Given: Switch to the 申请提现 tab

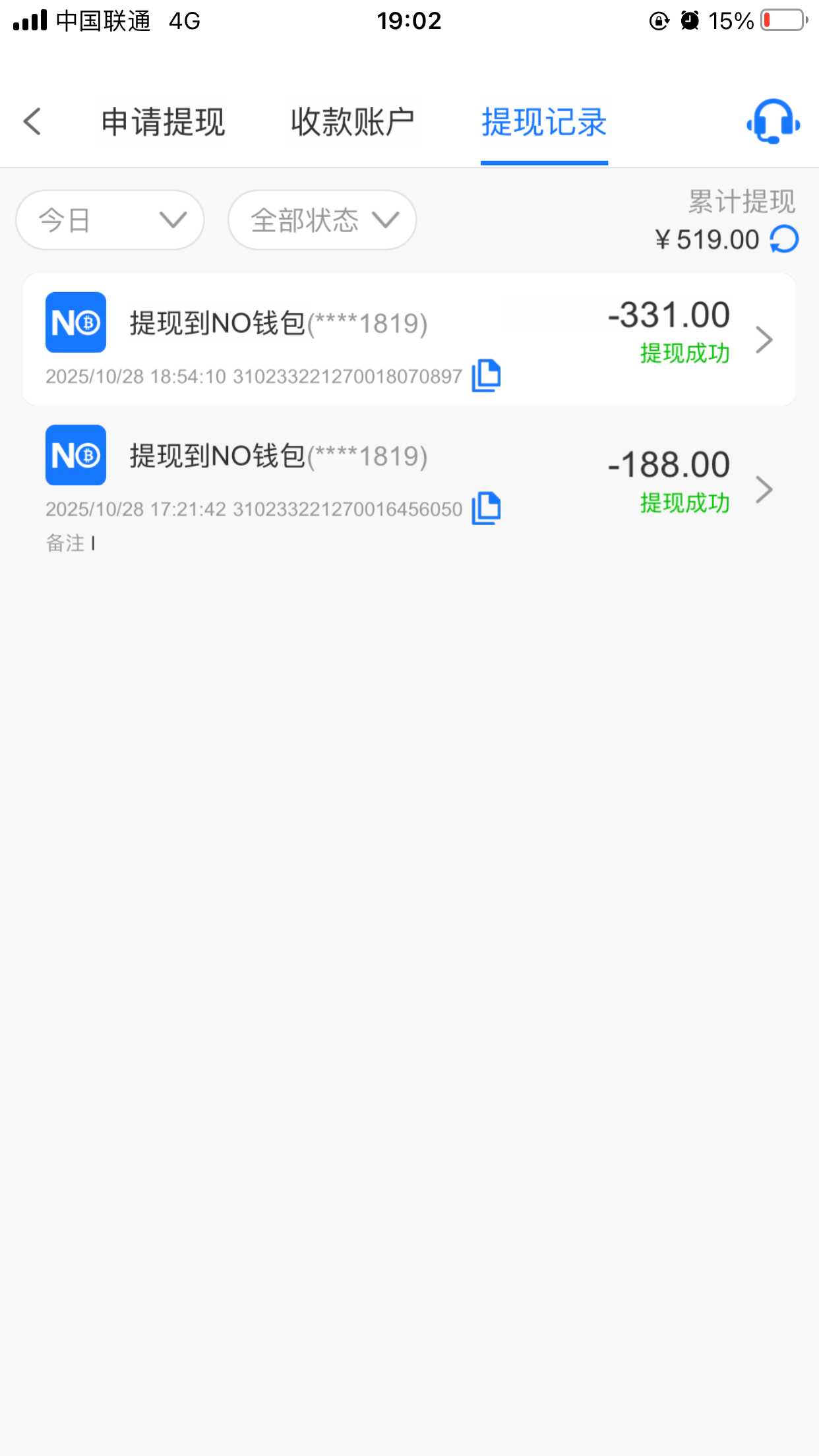Looking at the screenshot, I should click(163, 123).
